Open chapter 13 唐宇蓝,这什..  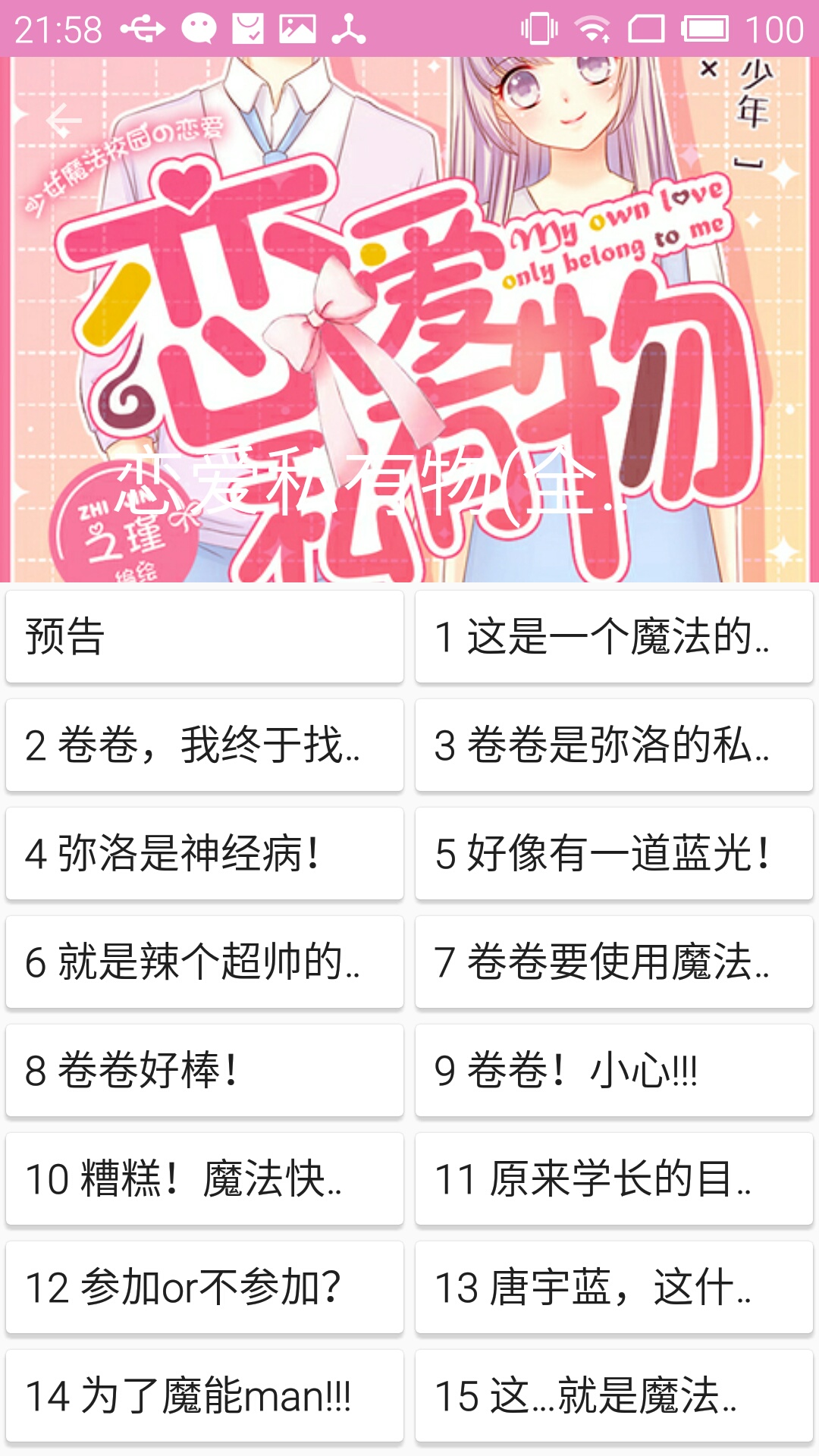614,1287
